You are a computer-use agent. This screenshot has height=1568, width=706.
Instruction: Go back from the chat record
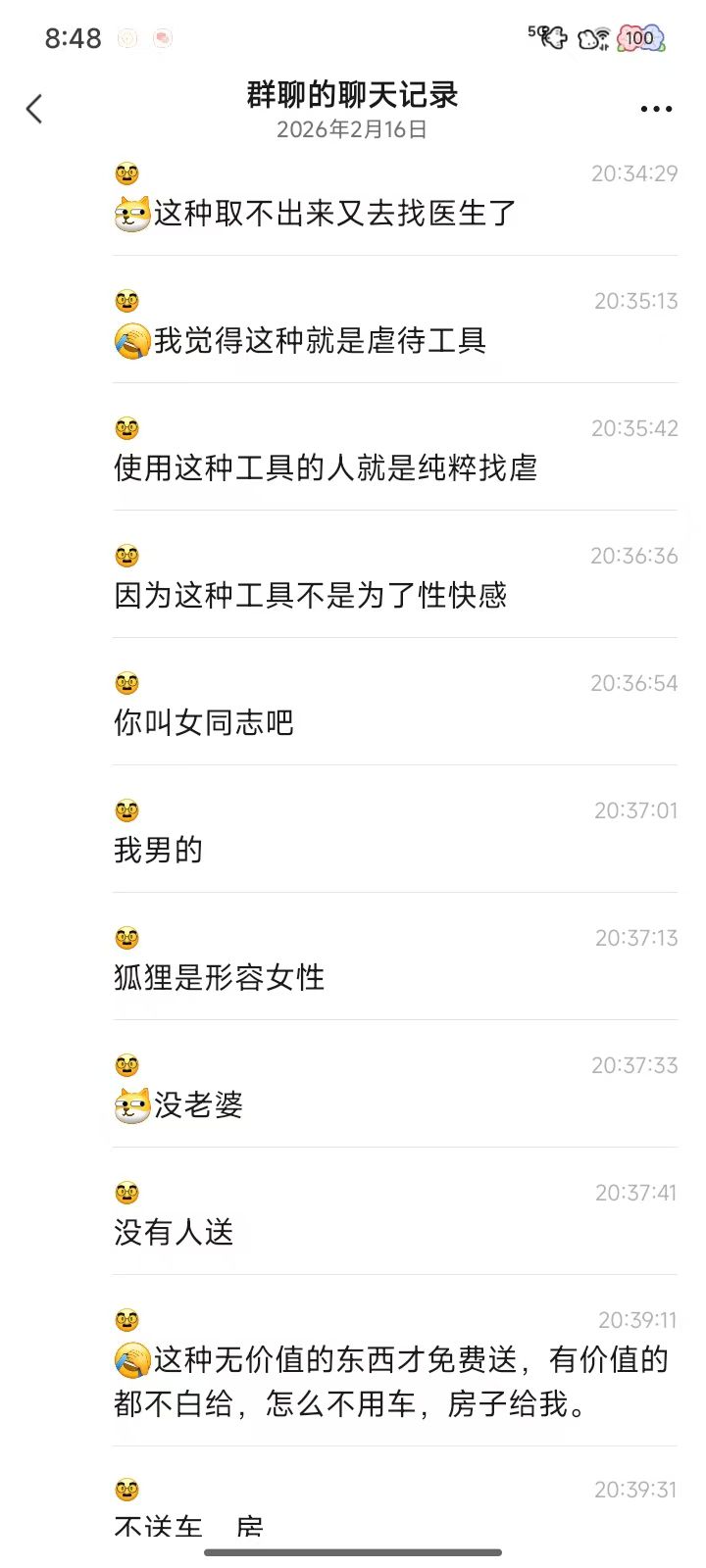pos(35,109)
